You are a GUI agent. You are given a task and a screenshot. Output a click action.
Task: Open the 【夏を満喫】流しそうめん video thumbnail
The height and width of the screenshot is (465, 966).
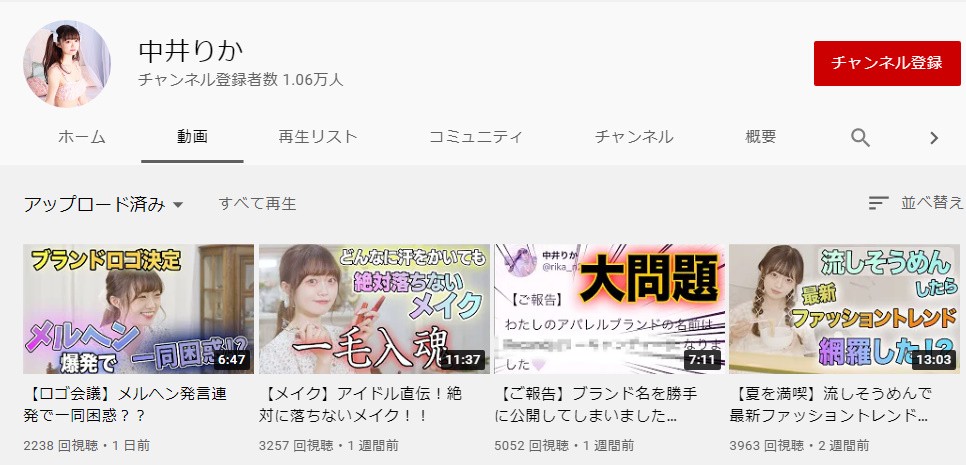click(x=845, y=309)
